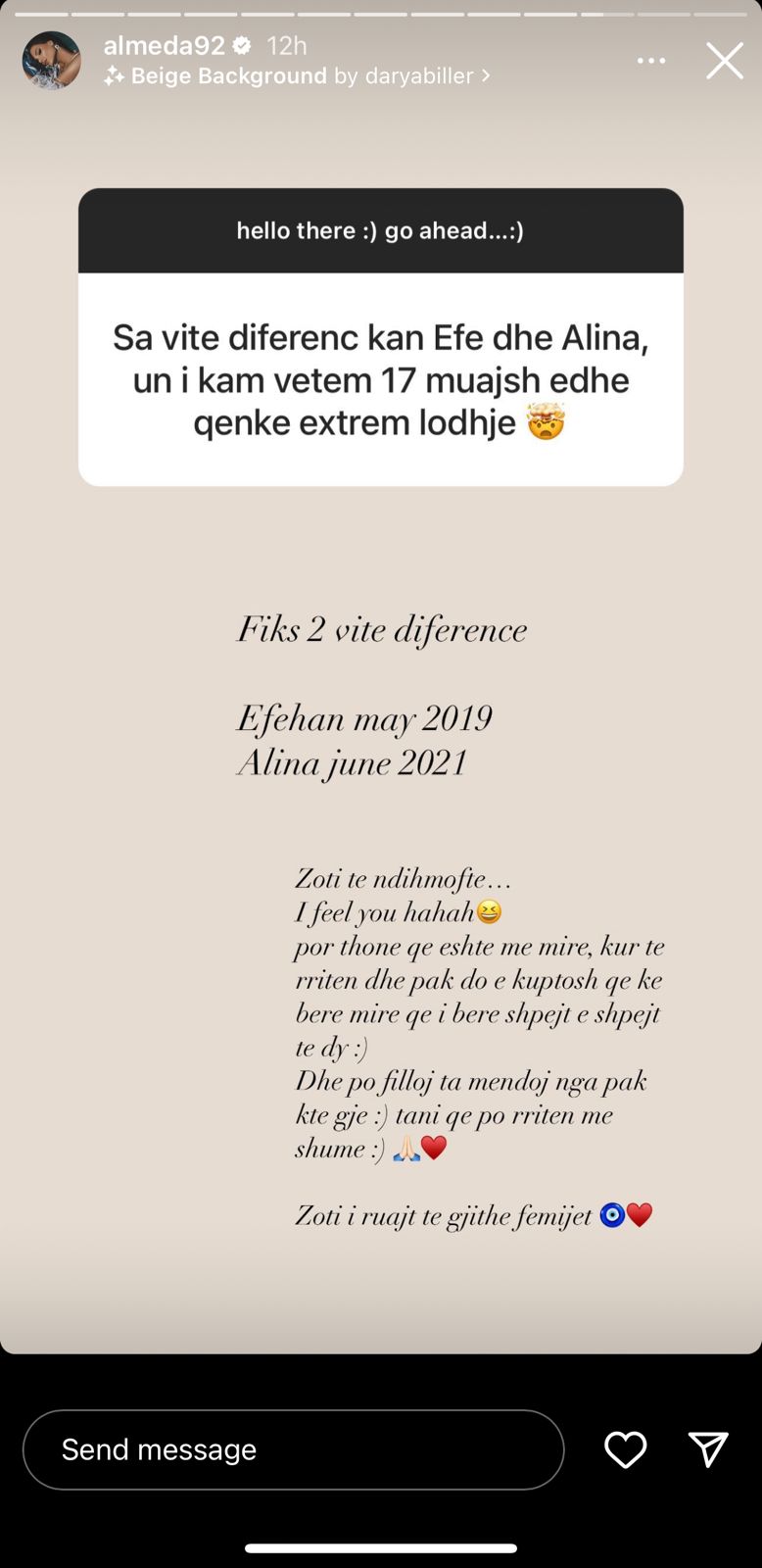Tap the Send message field

coord(293,1449)
